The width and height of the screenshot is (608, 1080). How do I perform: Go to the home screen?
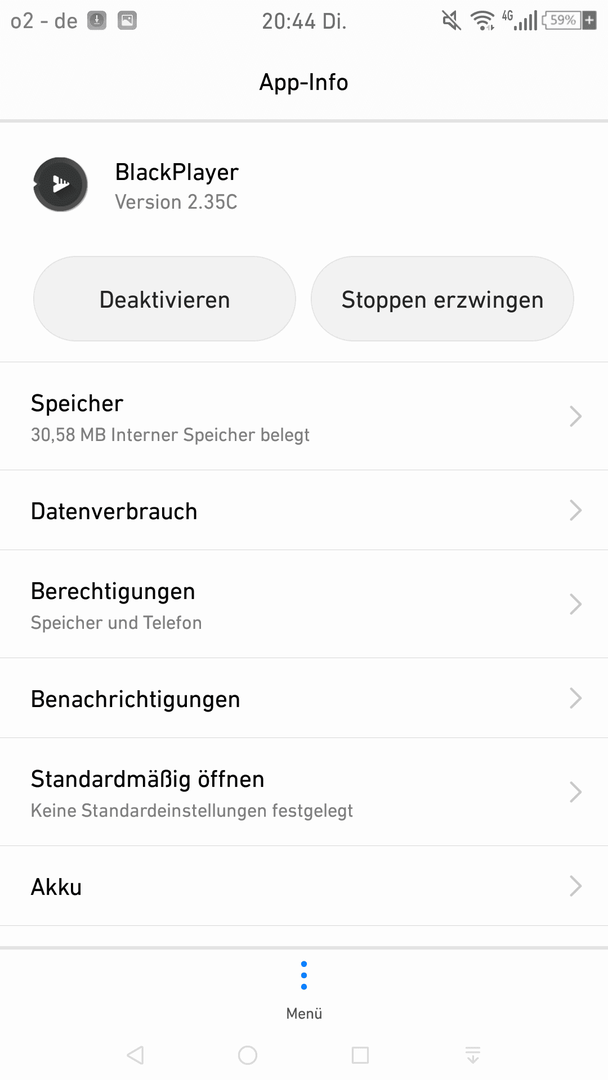(x=247, y=1055)
